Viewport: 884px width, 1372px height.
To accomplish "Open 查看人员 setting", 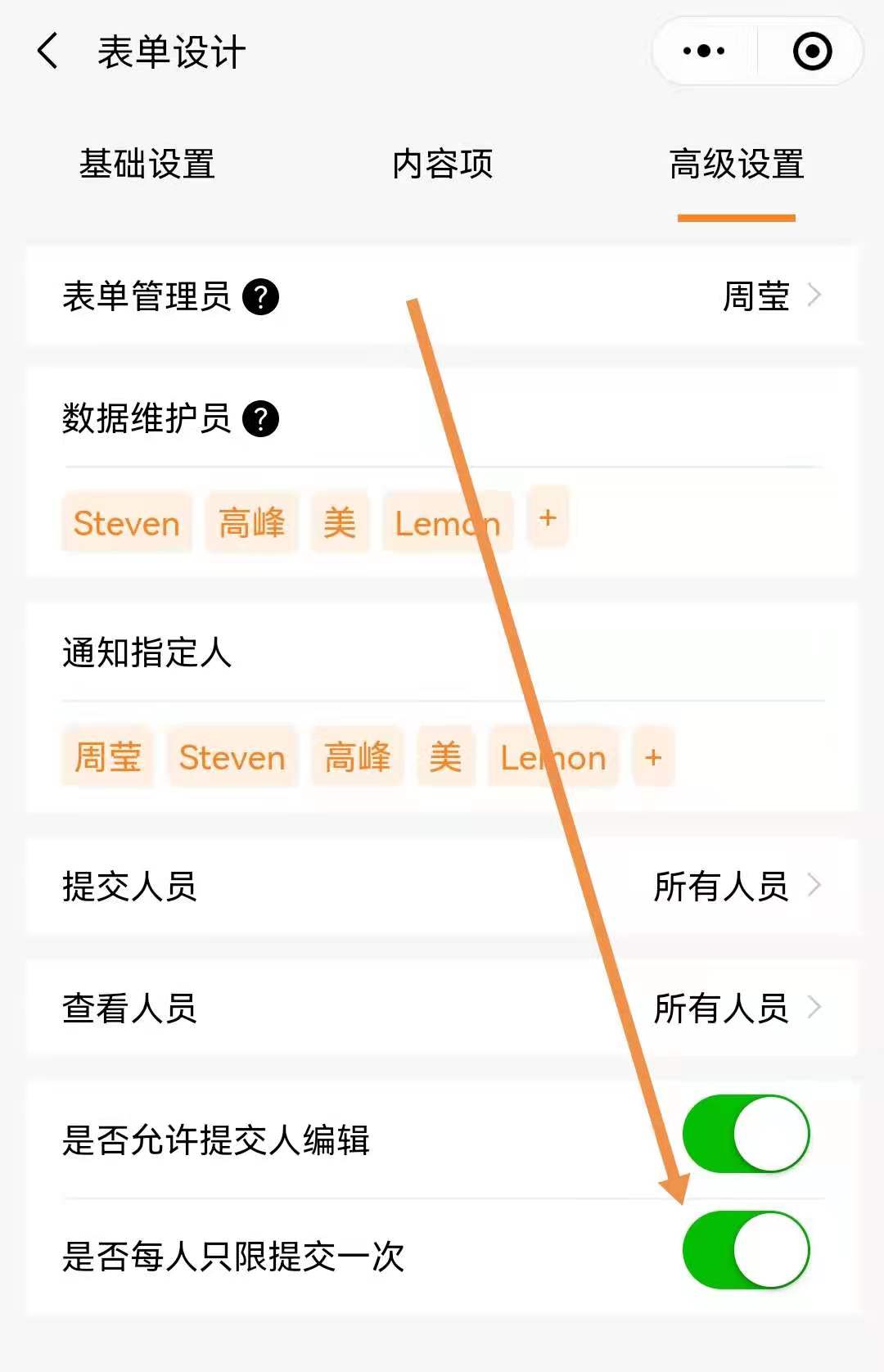I will coord(442,1008).
